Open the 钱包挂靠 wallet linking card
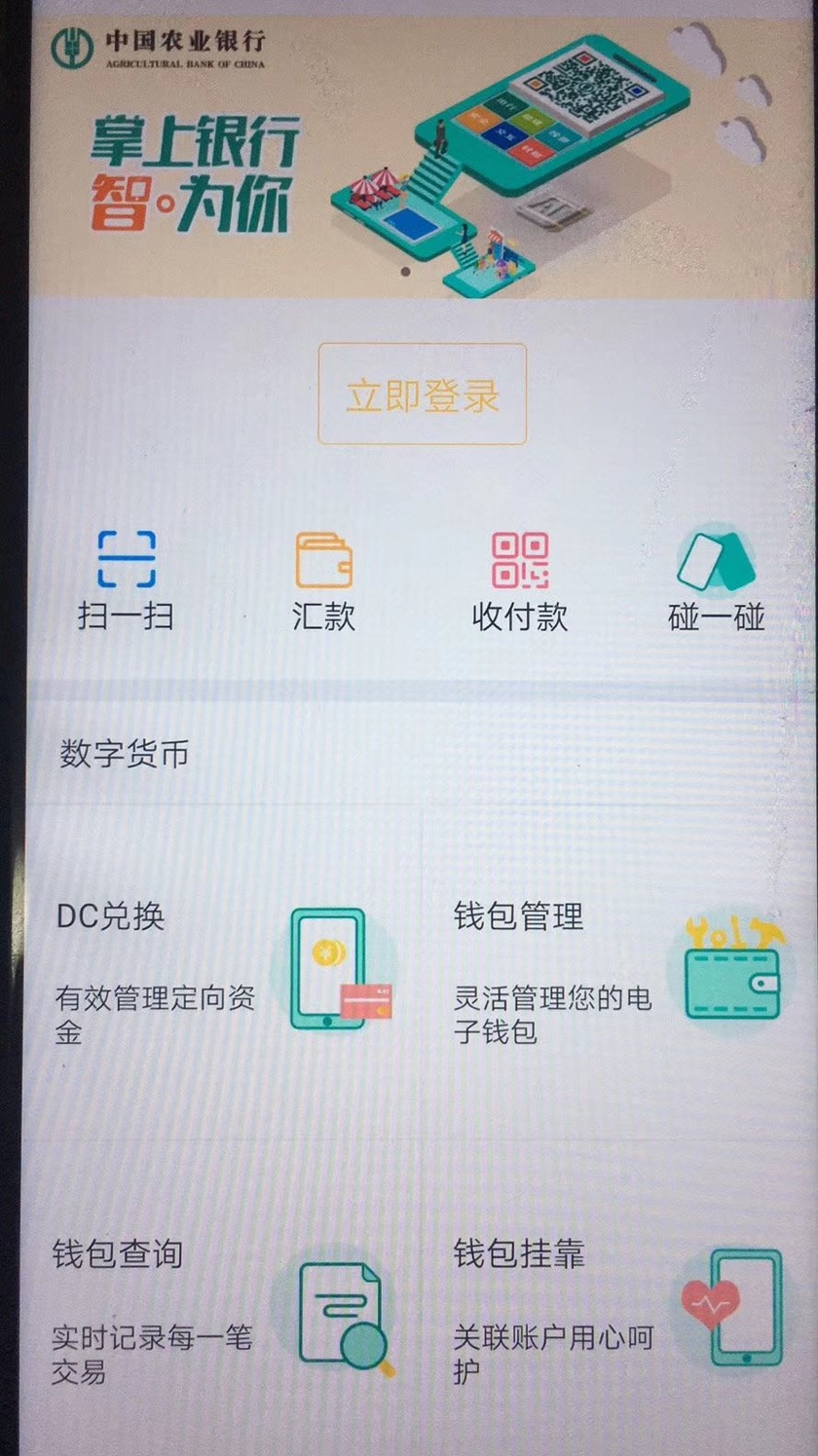Screen dimensions: 818x1456 [x=618, y=1310]
